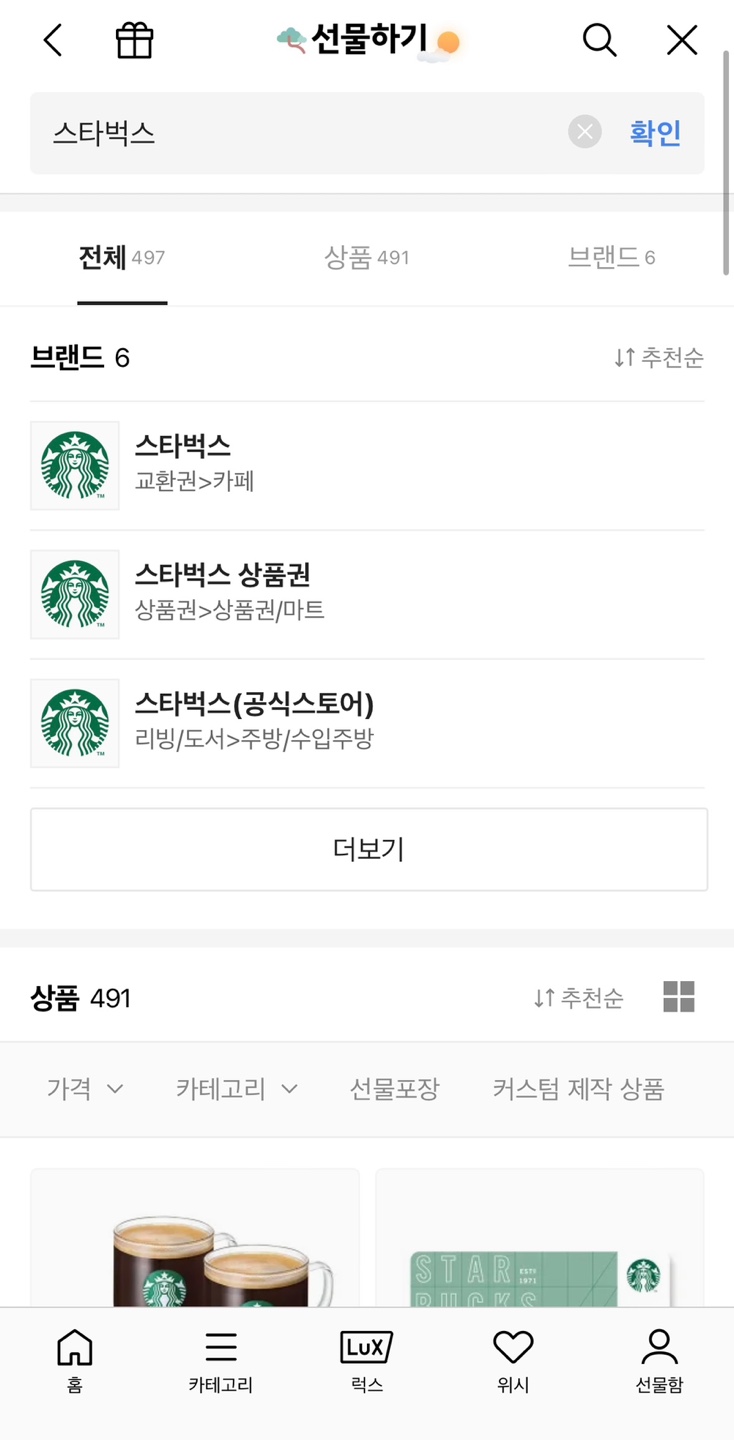Switch to the 브랜드 6 tab
Screen dimensions: 734x1440
[611, 256]
